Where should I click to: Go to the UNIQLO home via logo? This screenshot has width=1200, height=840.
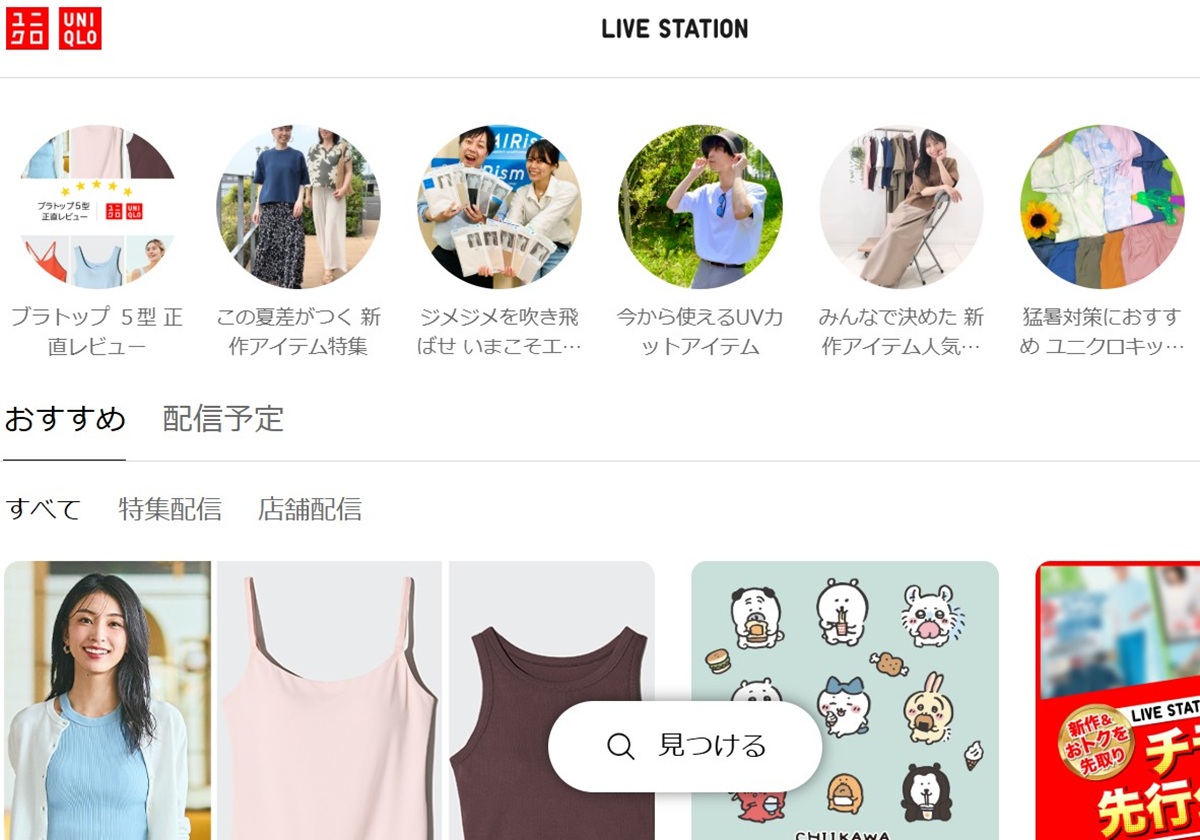(54, 28)
